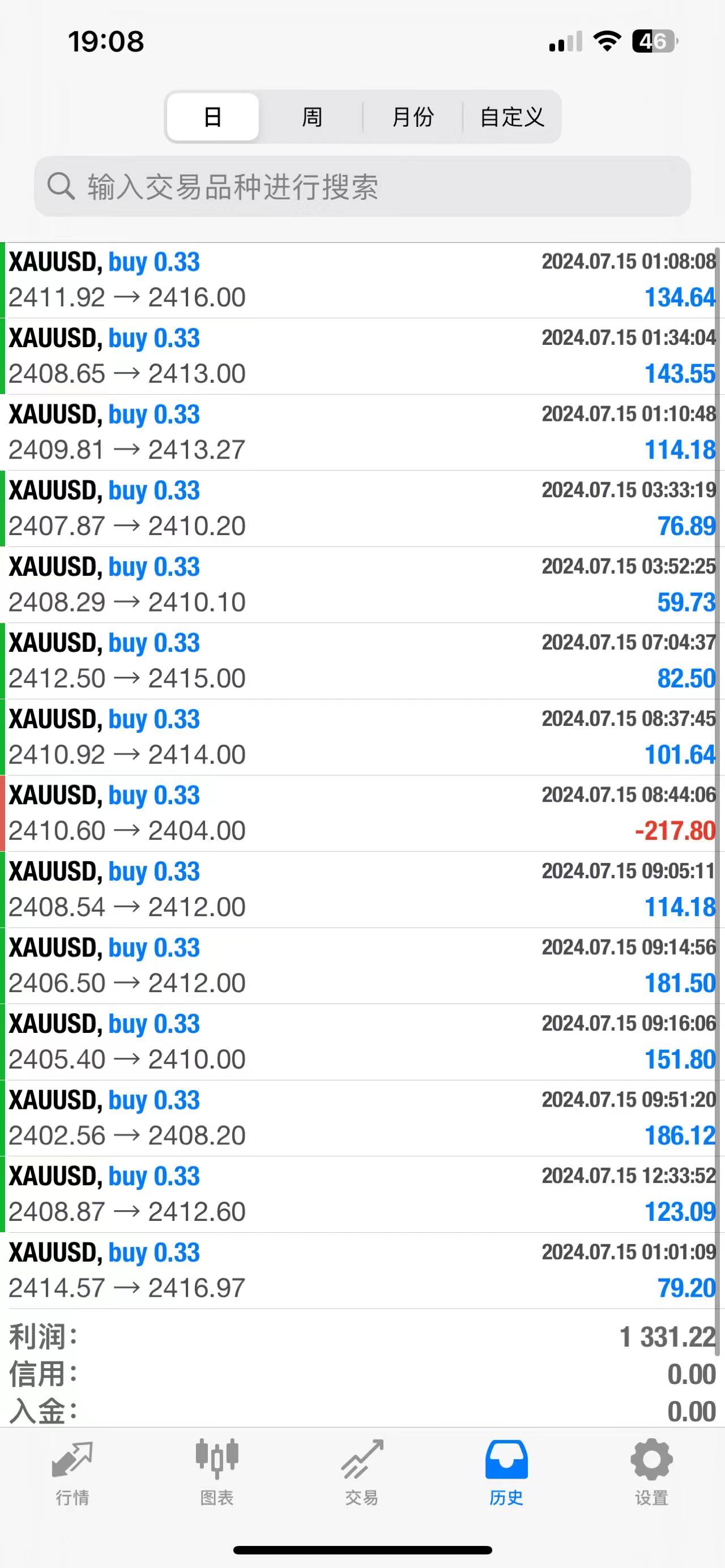The height and width of the screenshot is (1568, 725).
Task: Tap the symbol search field
Action: click(x=362, y=186)
